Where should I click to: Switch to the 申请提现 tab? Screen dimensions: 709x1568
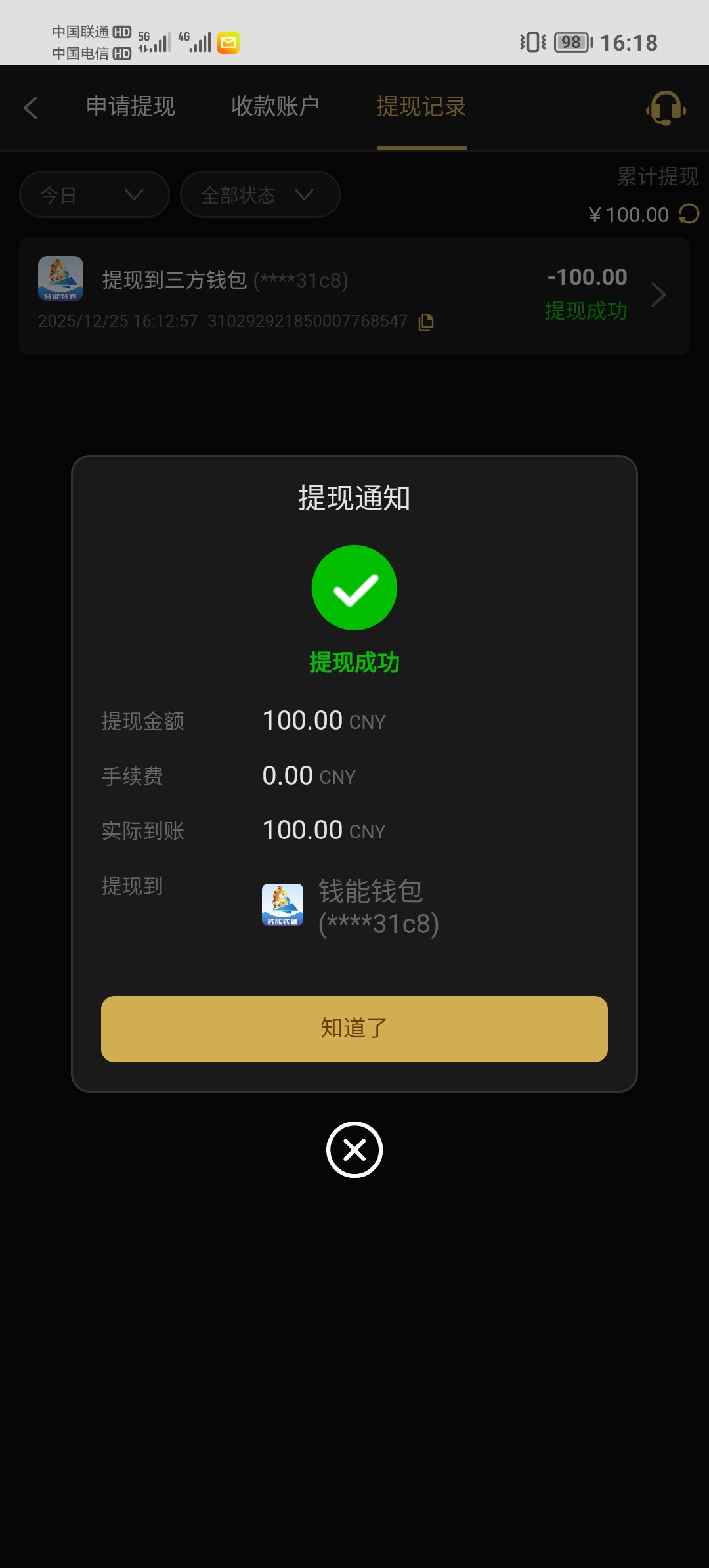[131, 107]
